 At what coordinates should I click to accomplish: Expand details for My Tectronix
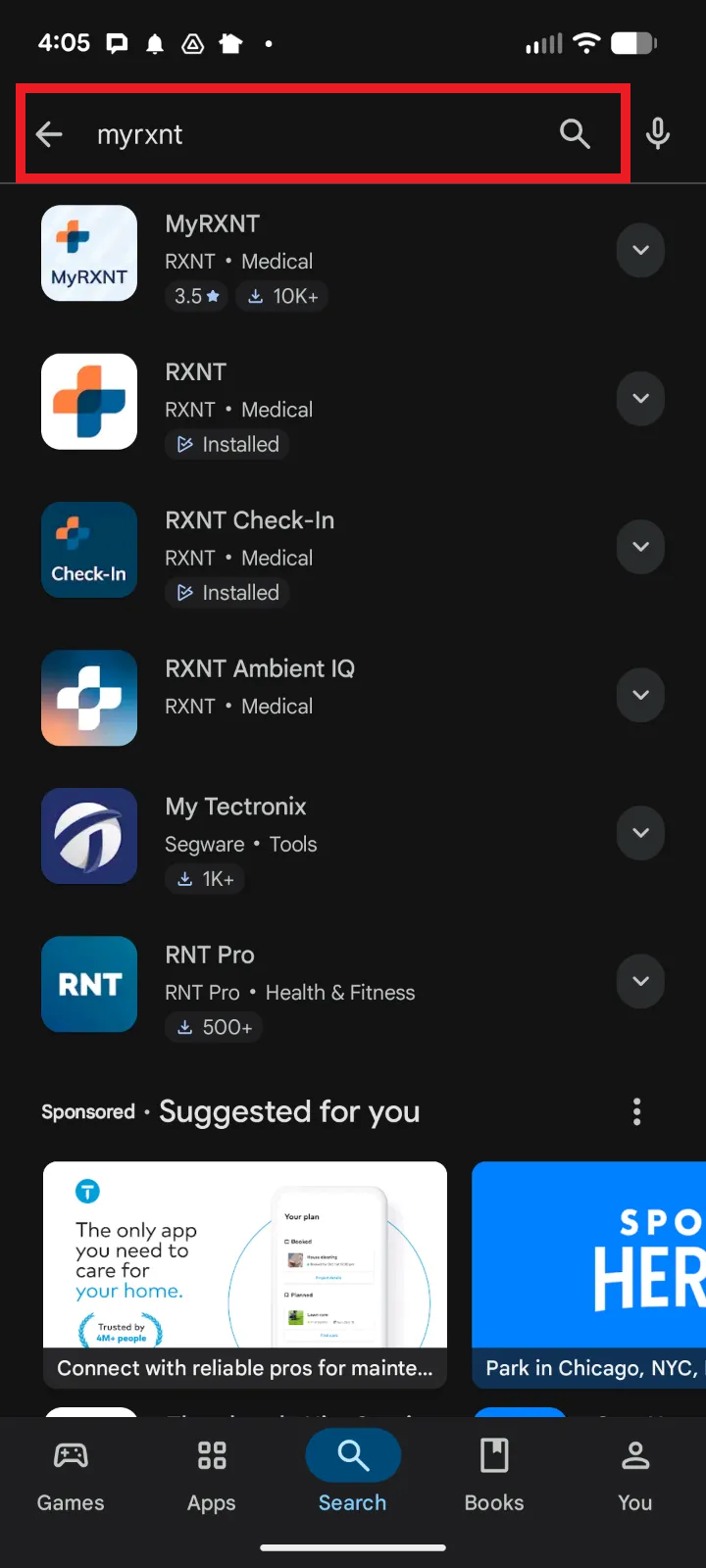coord(640,833)
